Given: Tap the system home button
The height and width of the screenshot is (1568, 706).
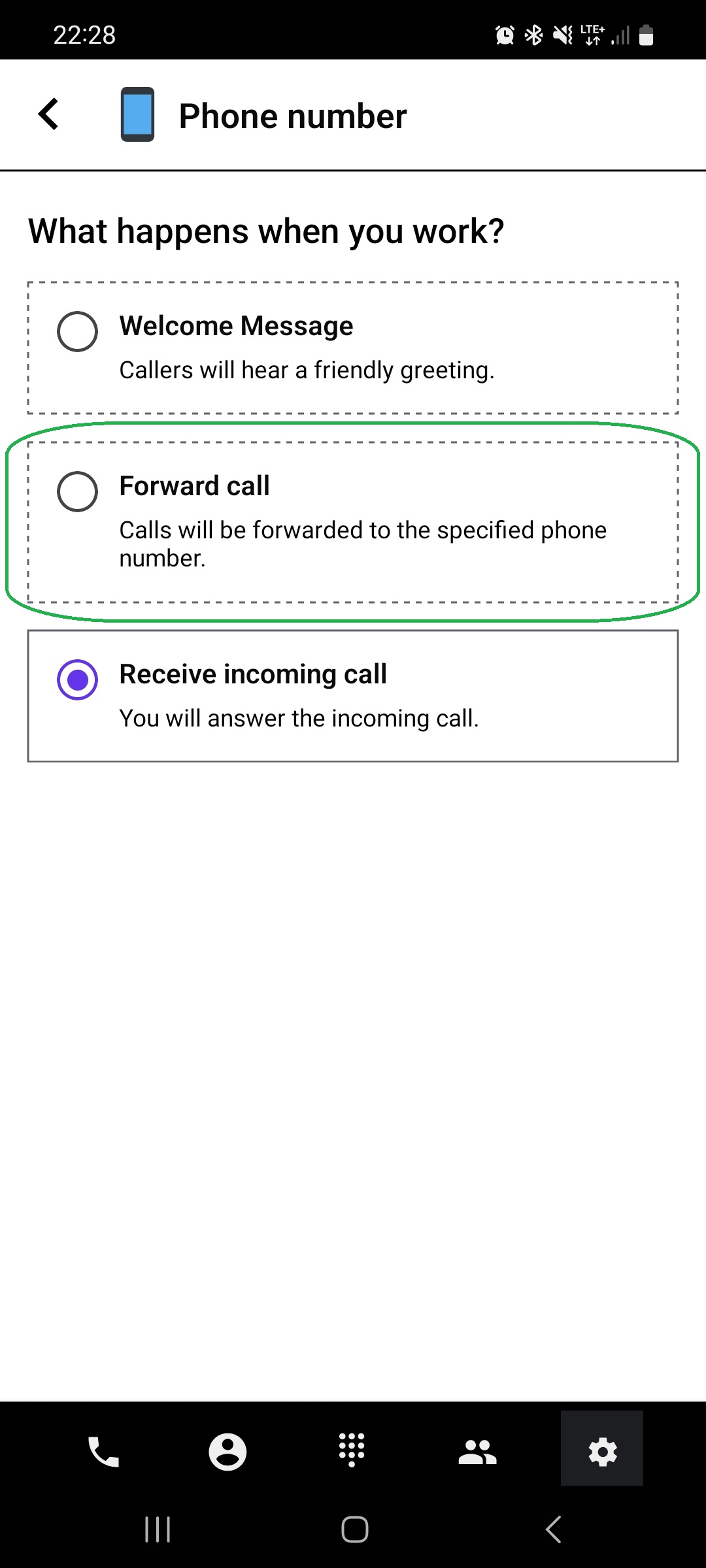Looking at the screenshot, I should click(354, 1529).
